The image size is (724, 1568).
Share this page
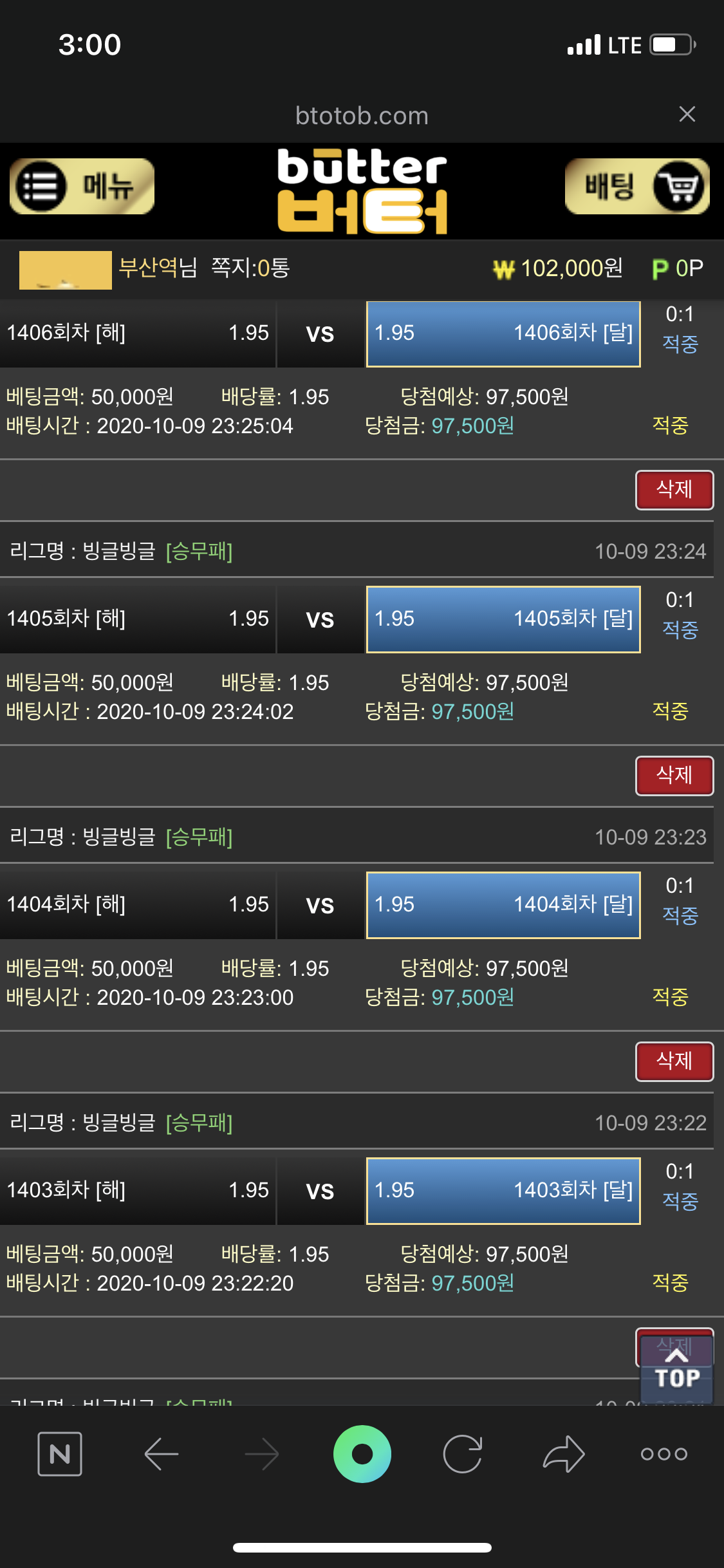(x=563, y=1453)
